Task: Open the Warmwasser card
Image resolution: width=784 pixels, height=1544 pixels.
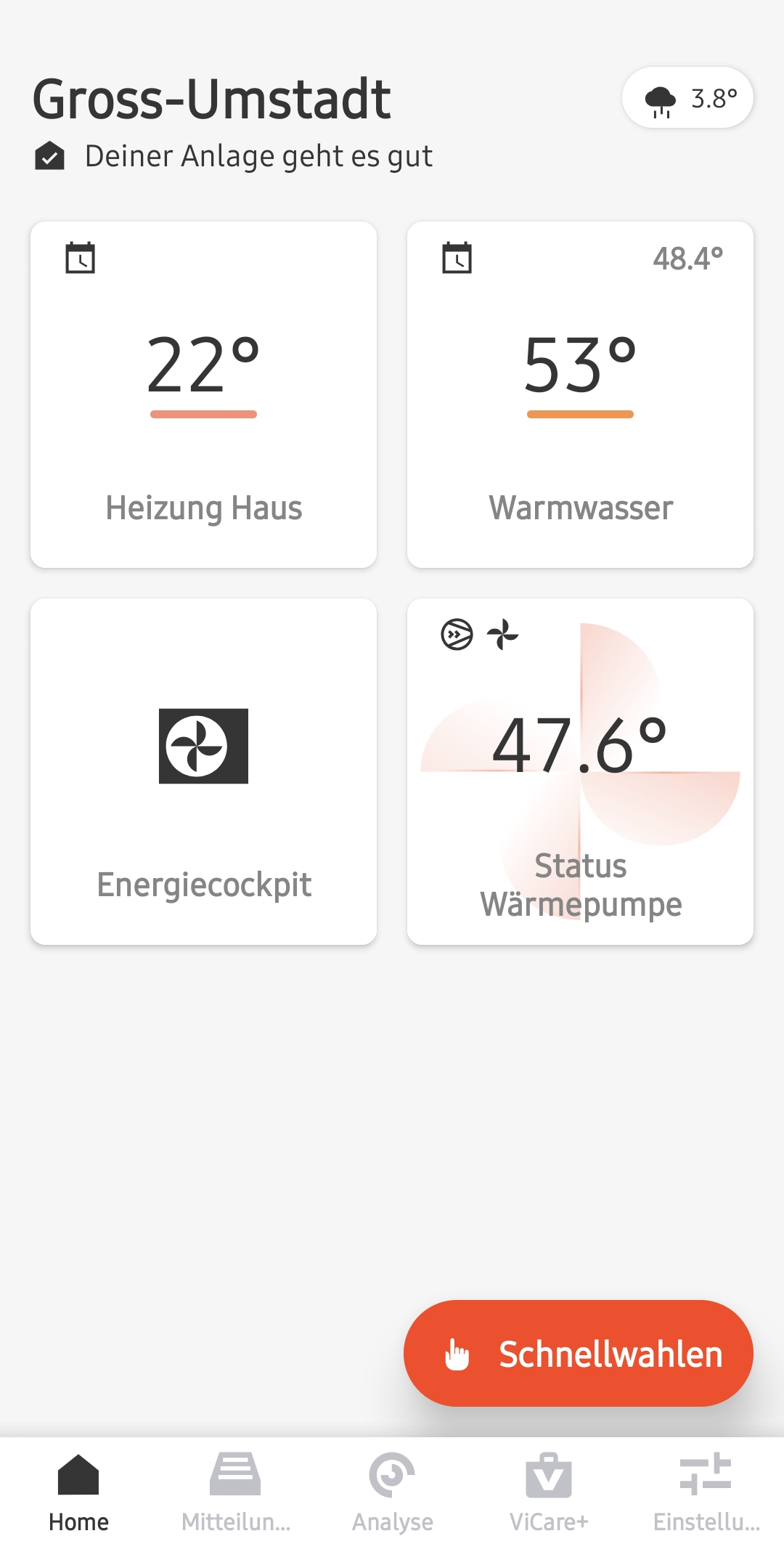Action: tap(580, 394)
